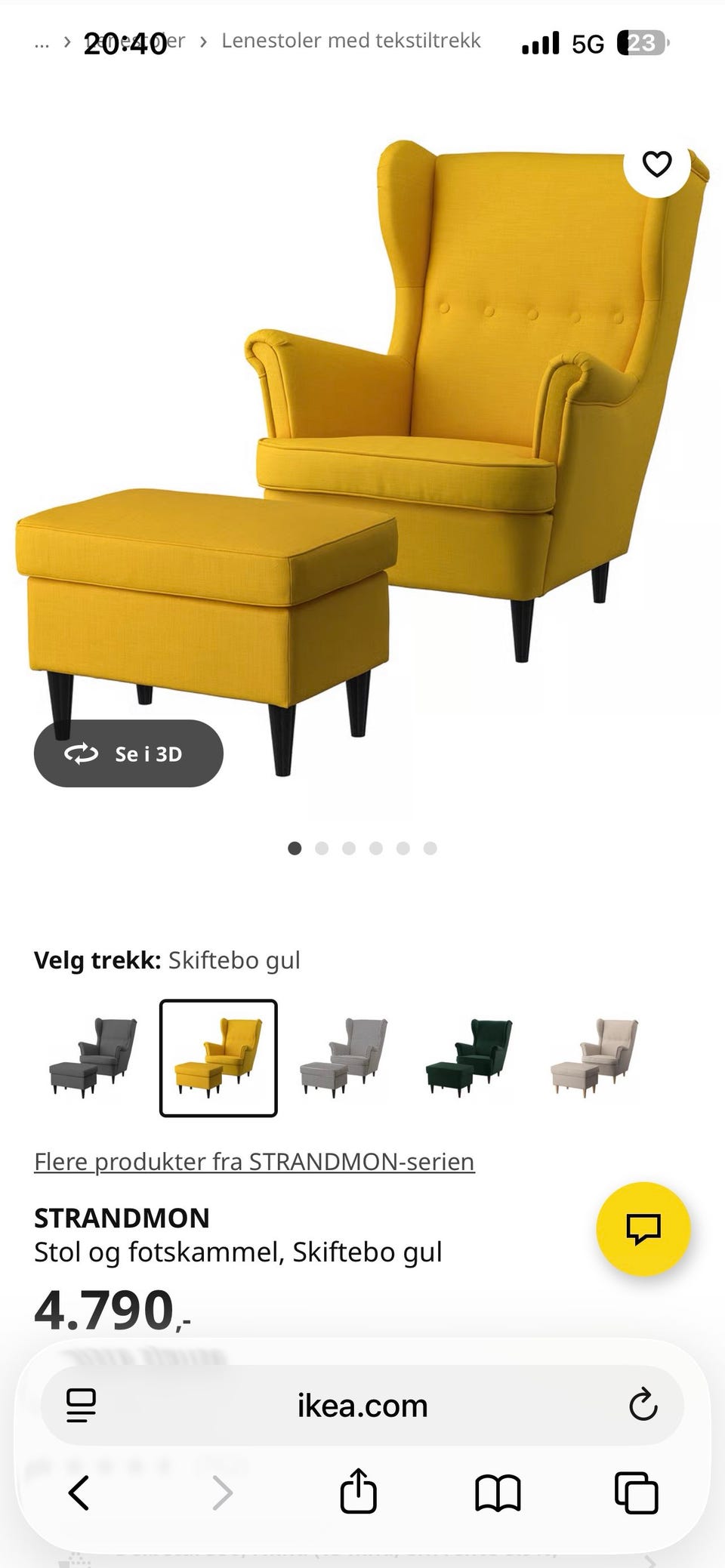Select the last carousel indicator dot

429,848
